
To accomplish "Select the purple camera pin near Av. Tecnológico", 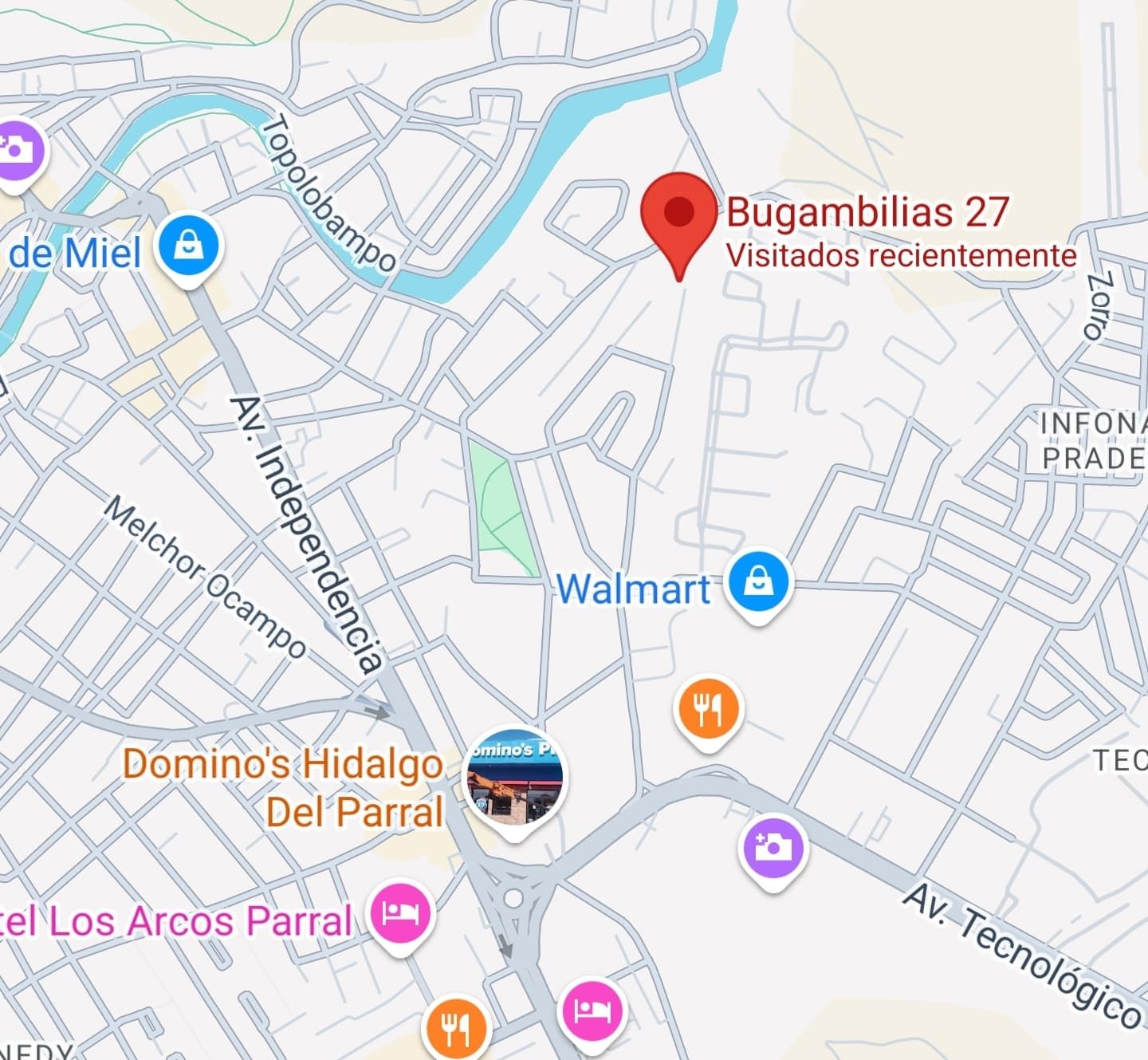I will (x=773, y=848).
